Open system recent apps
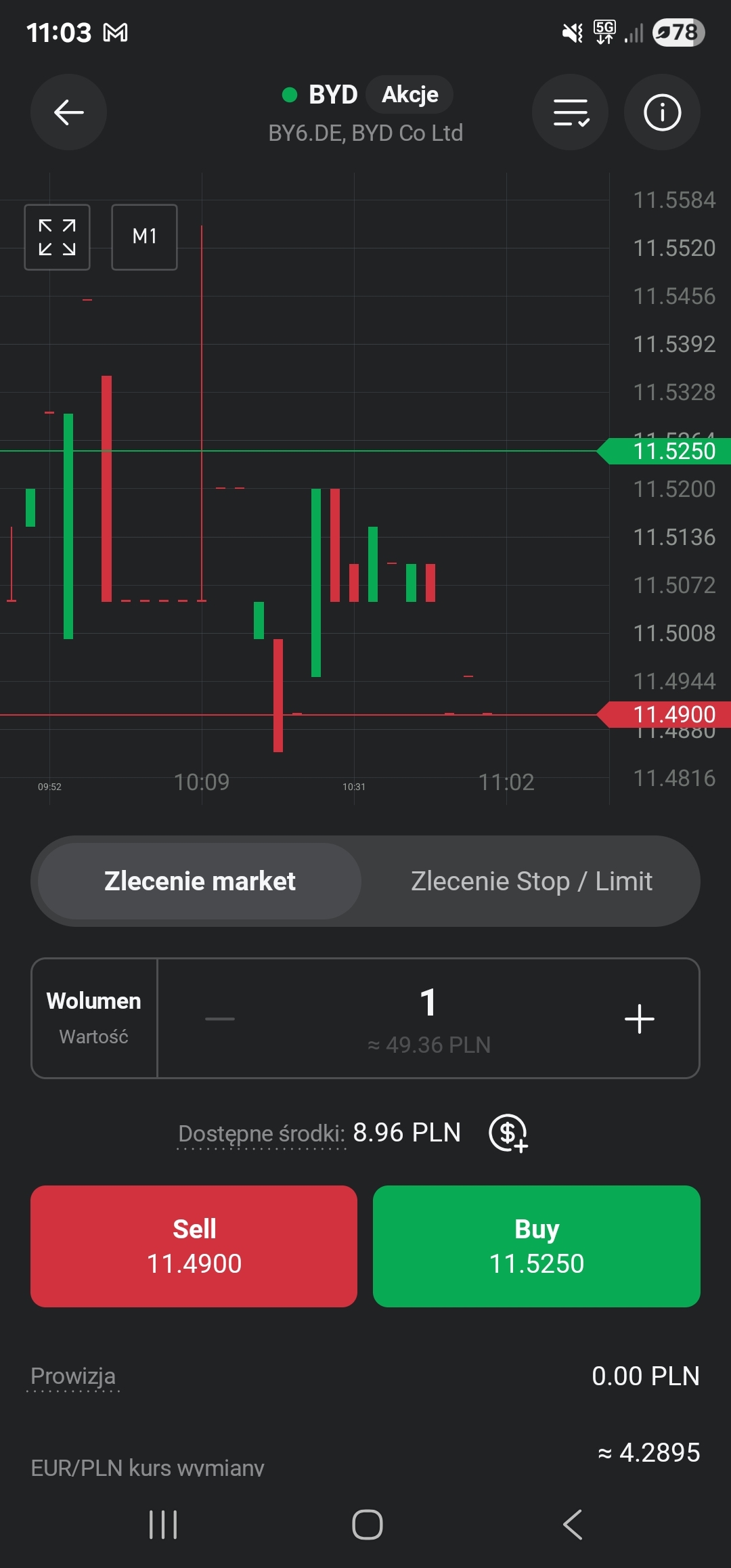The image size is (731, 1568). pos(163,1525)
